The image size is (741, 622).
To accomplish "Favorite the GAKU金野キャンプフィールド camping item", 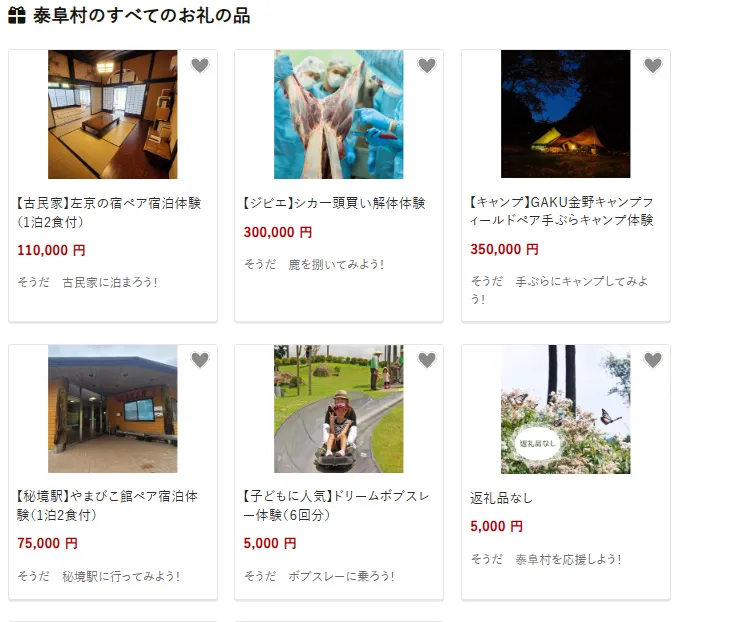I will (653, 66).
